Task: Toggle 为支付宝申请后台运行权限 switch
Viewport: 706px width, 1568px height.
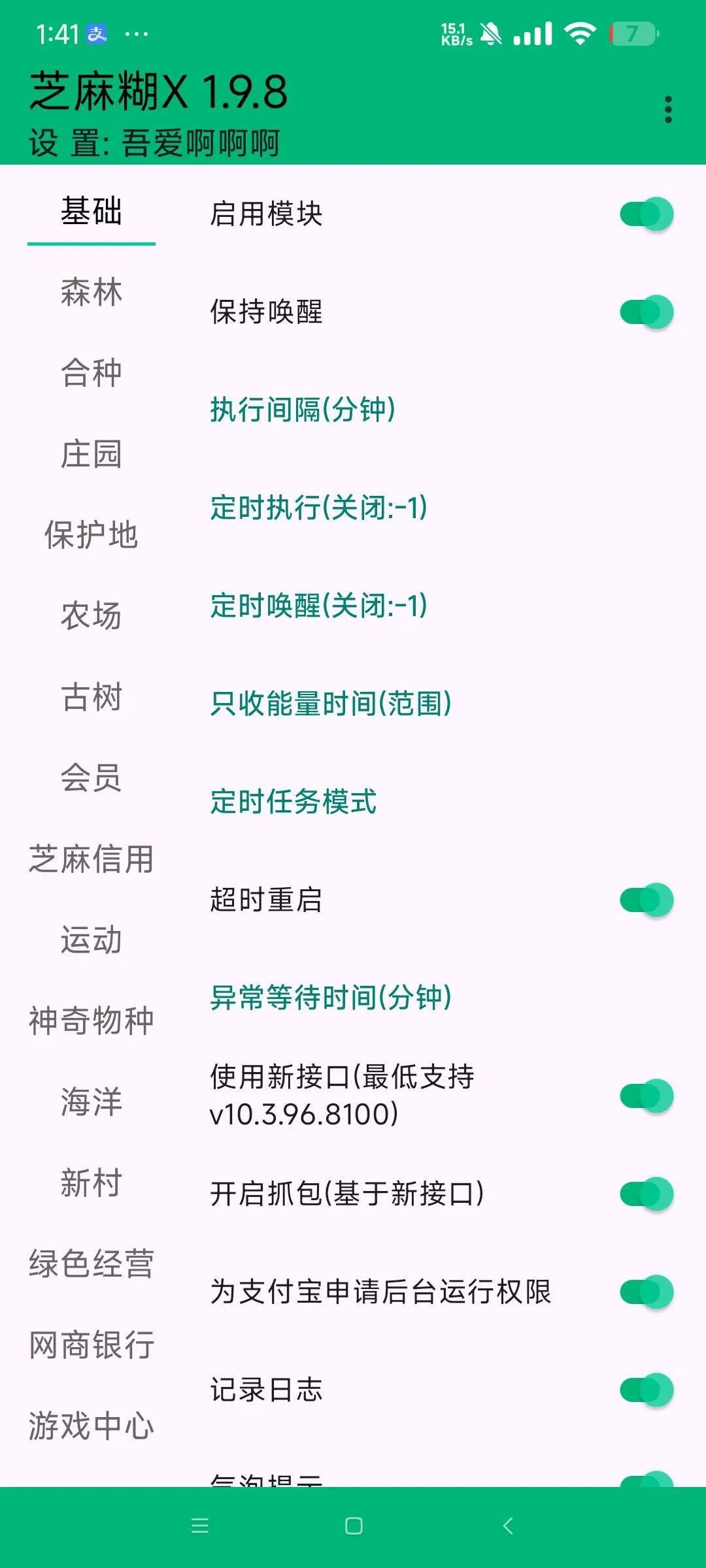Action: pyautogui.click(x=646, y=1292)
